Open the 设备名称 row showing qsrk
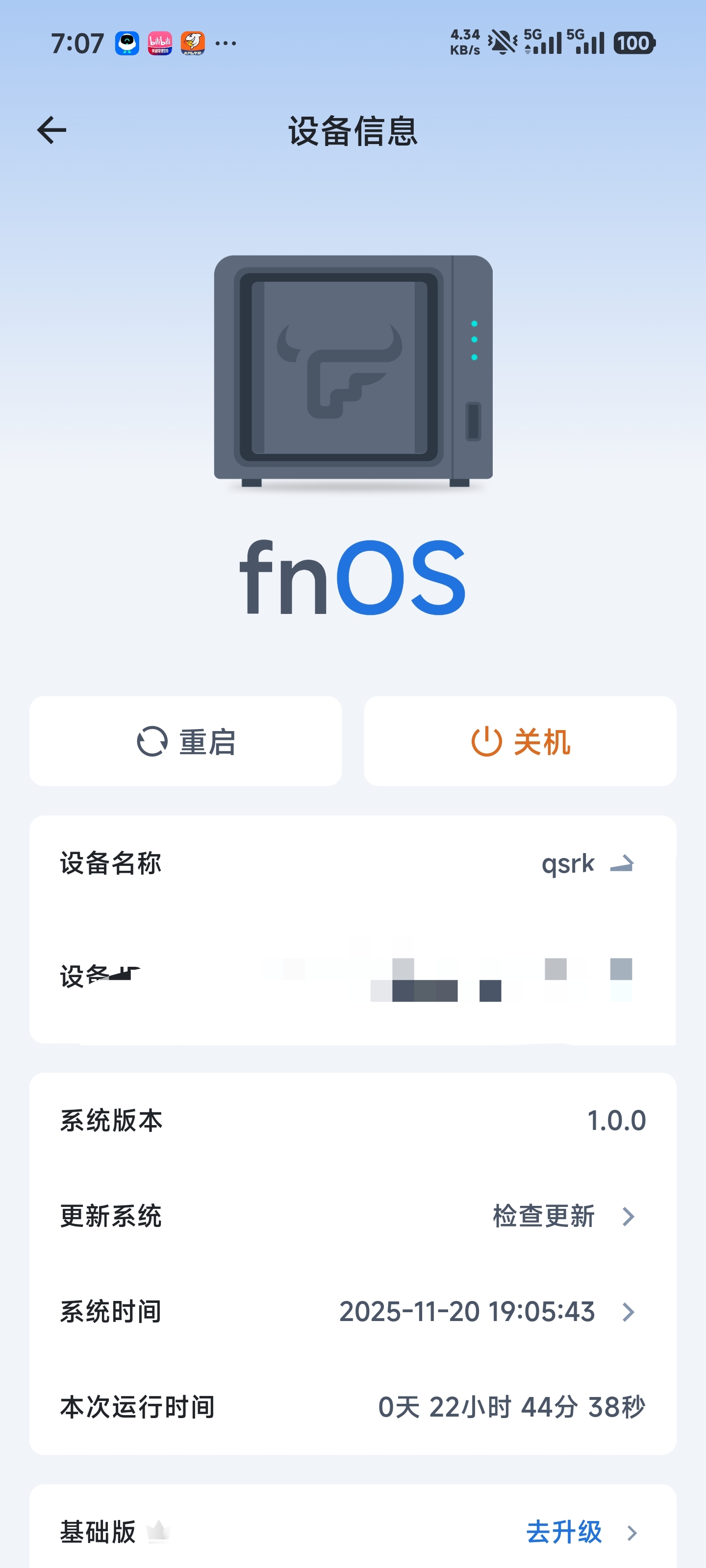Image resolution: width=706 pixels, height=1568 pixels. pyautogui.click(x=353, y=864)
